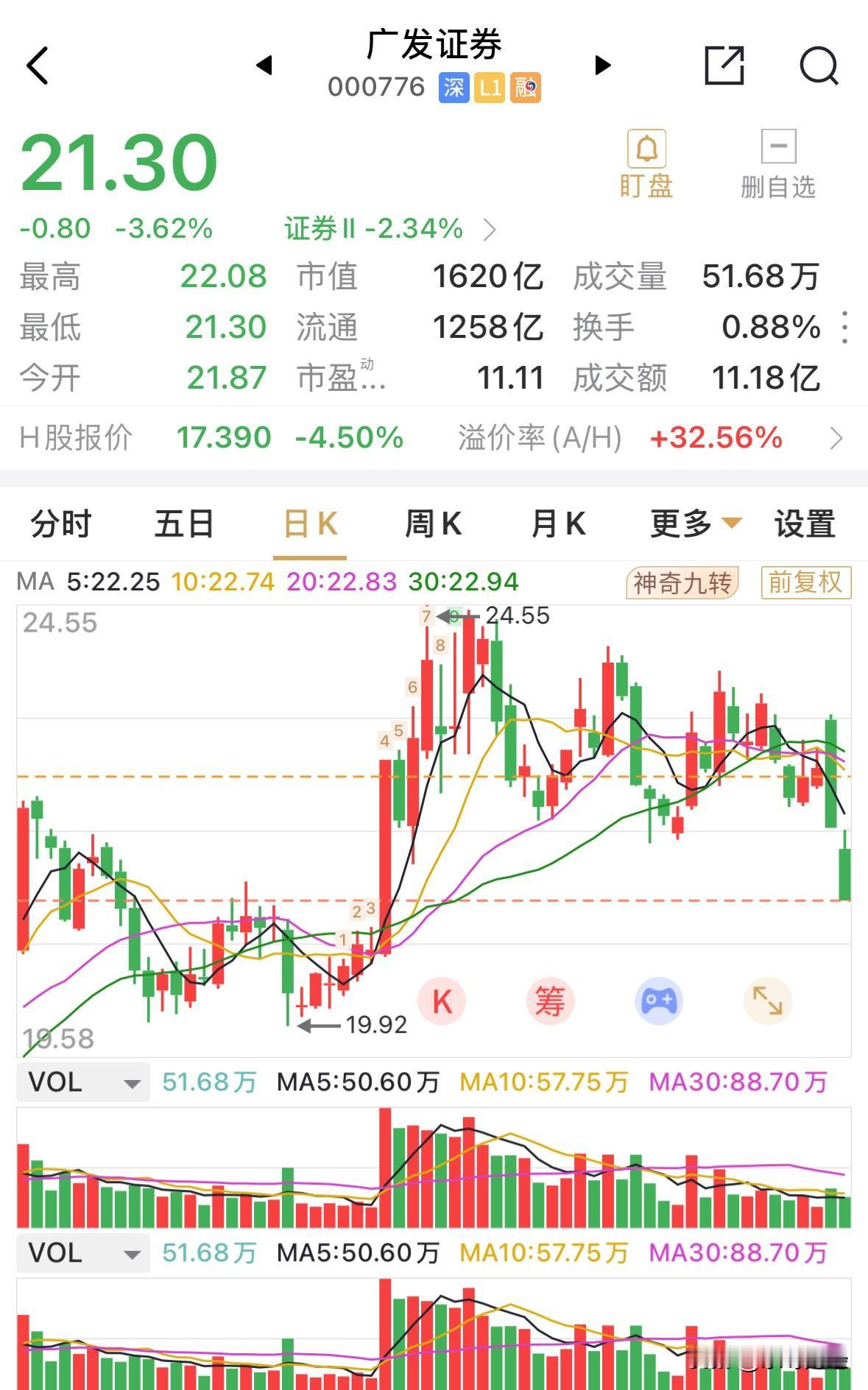Screen dimensions: 868x1390
Task: Open the K-line indicator button on chart
Action: pos(442,1001)
